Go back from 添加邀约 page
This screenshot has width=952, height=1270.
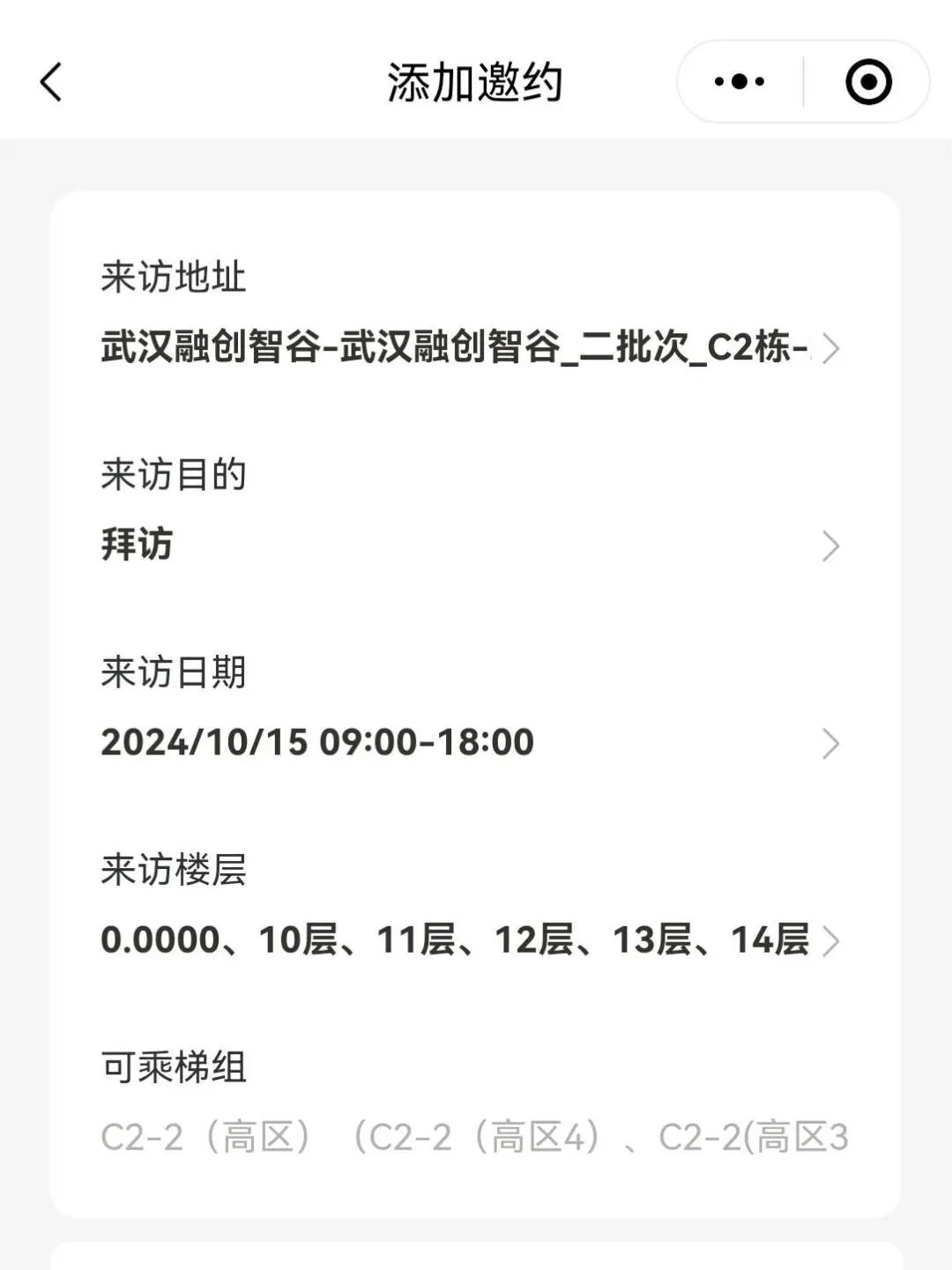point(51,82)
